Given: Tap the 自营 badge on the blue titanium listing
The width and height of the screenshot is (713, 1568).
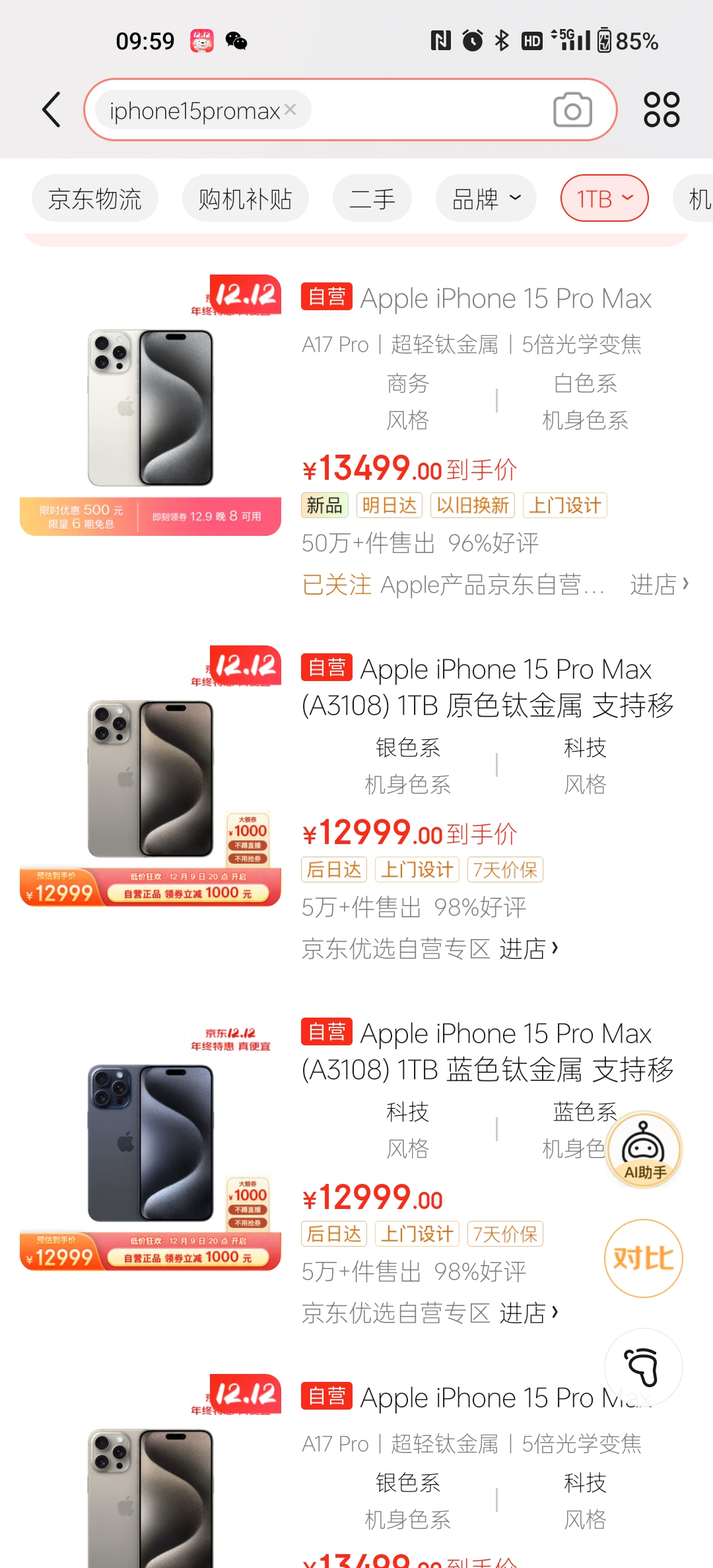Looking at the screenshot, I should [x=326, y=1033].
